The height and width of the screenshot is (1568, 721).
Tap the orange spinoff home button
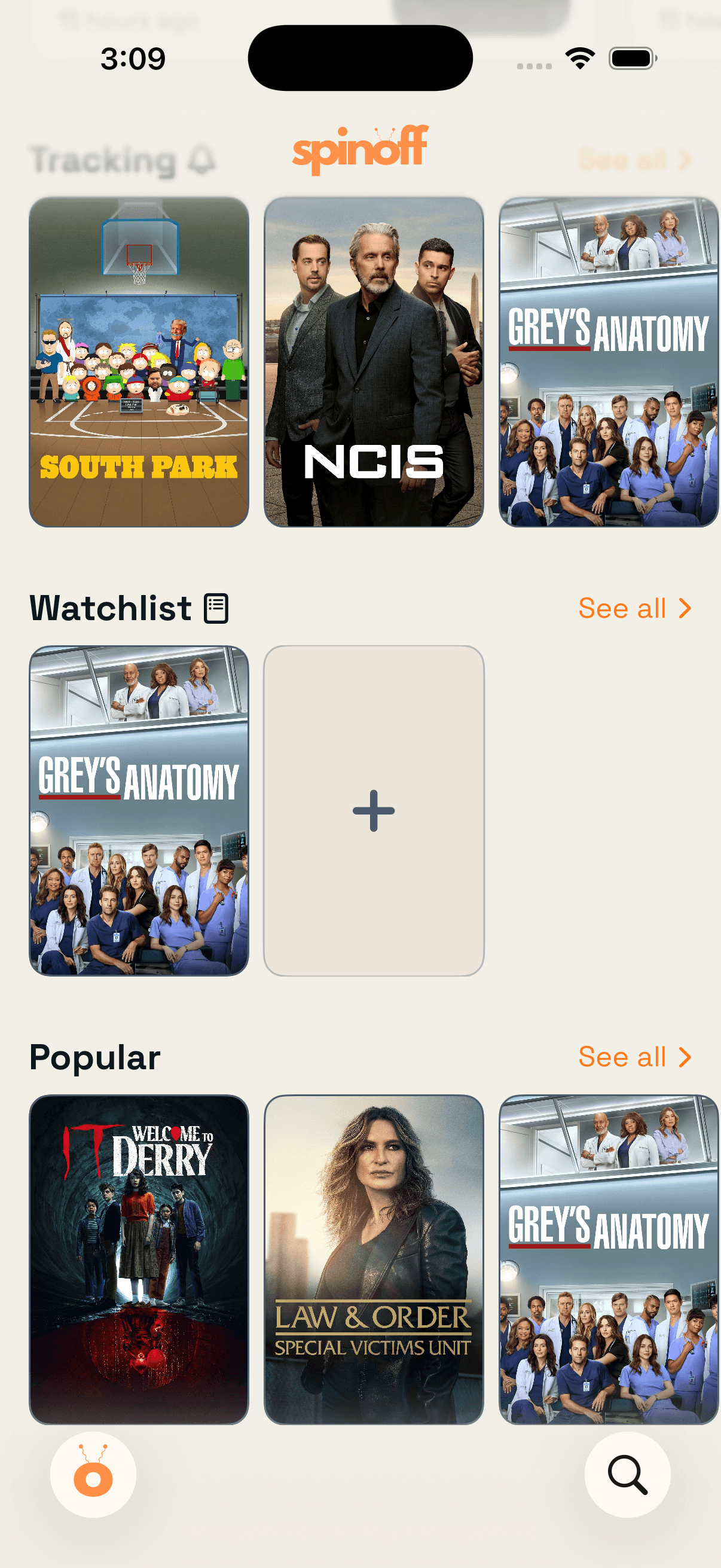[x=93, y=1474]
